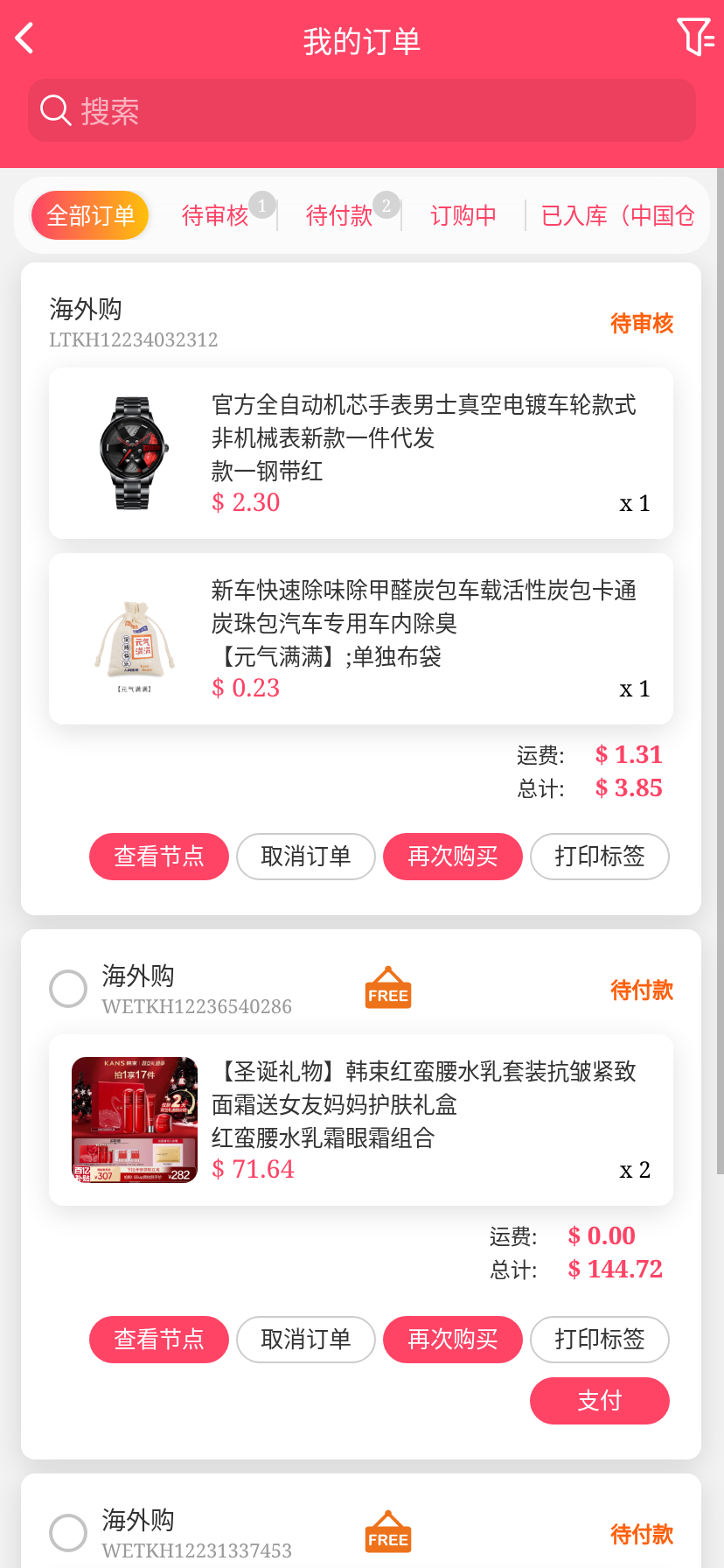Go back from 我的订单 page
Image resolution: width=724 pixels, height=1568 pixels.
(x=24, y=38)
